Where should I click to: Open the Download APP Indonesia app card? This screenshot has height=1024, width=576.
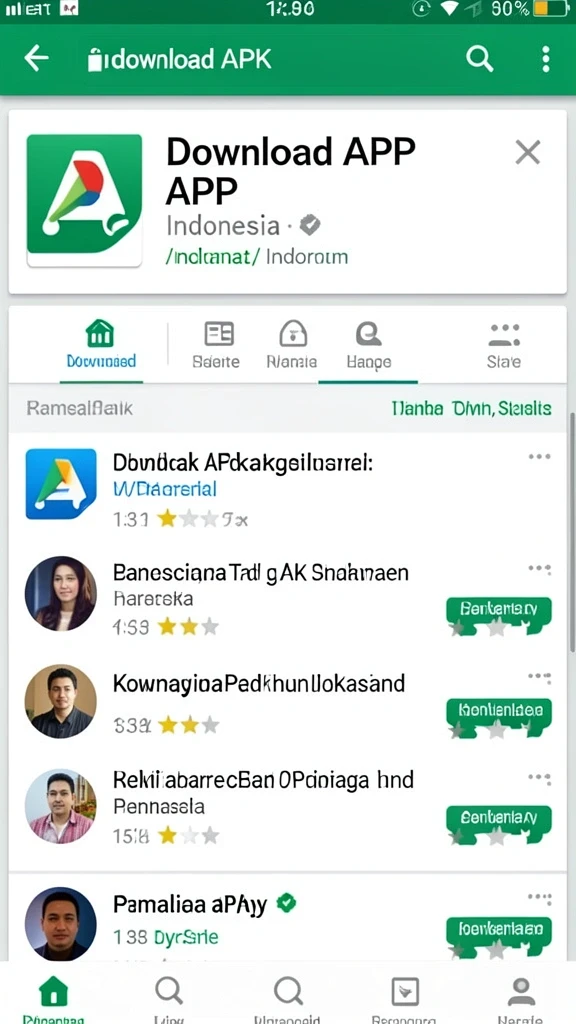[x=287, y=202]
